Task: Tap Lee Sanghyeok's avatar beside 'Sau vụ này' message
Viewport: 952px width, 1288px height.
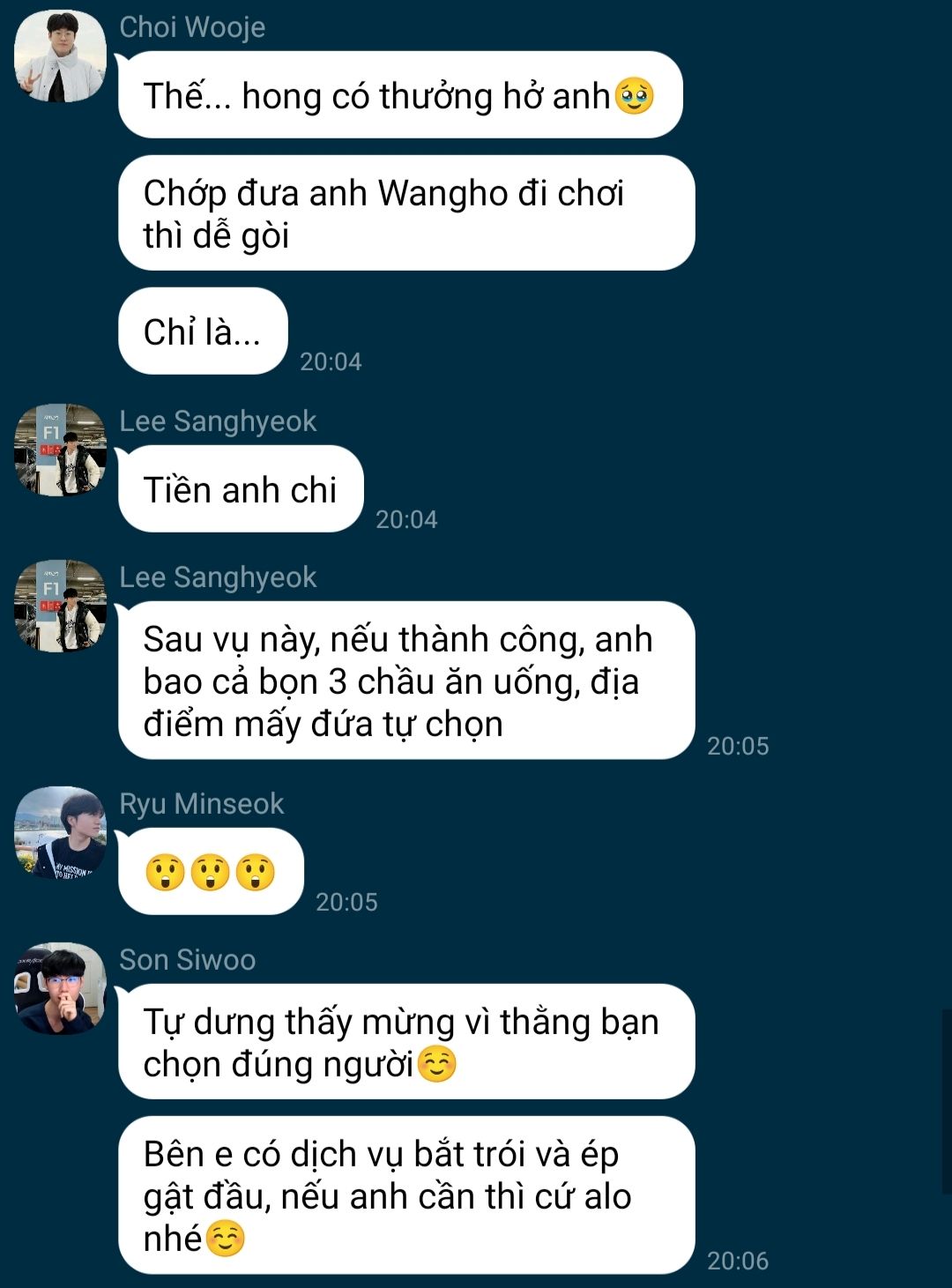Action: click(x=60, y=607)
